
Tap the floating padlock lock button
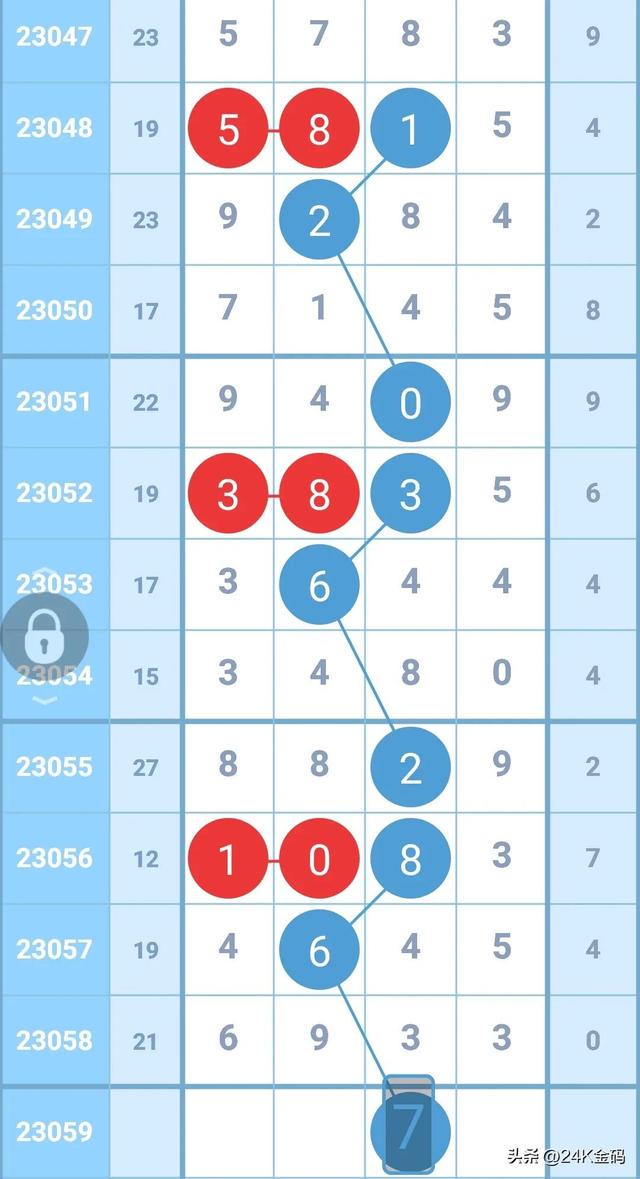pos(44,637)
